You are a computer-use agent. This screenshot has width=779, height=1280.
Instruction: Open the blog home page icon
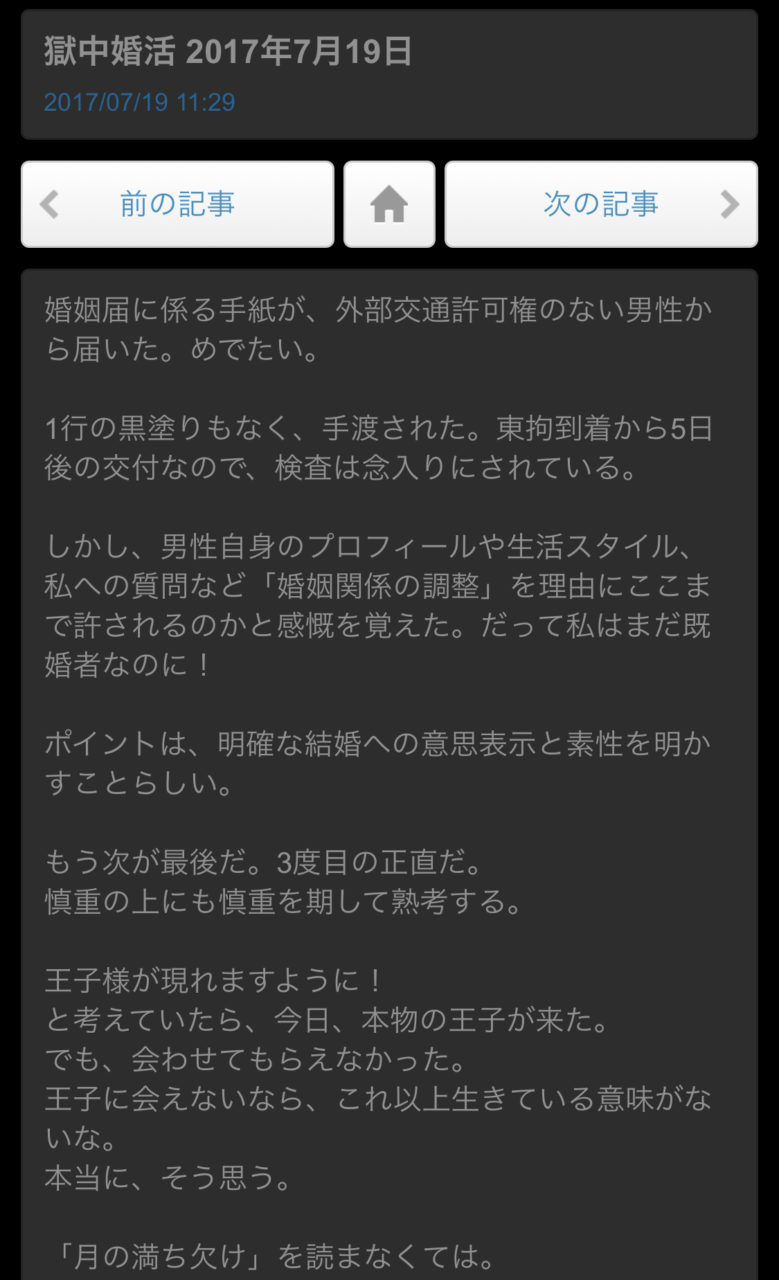(389, 204)
